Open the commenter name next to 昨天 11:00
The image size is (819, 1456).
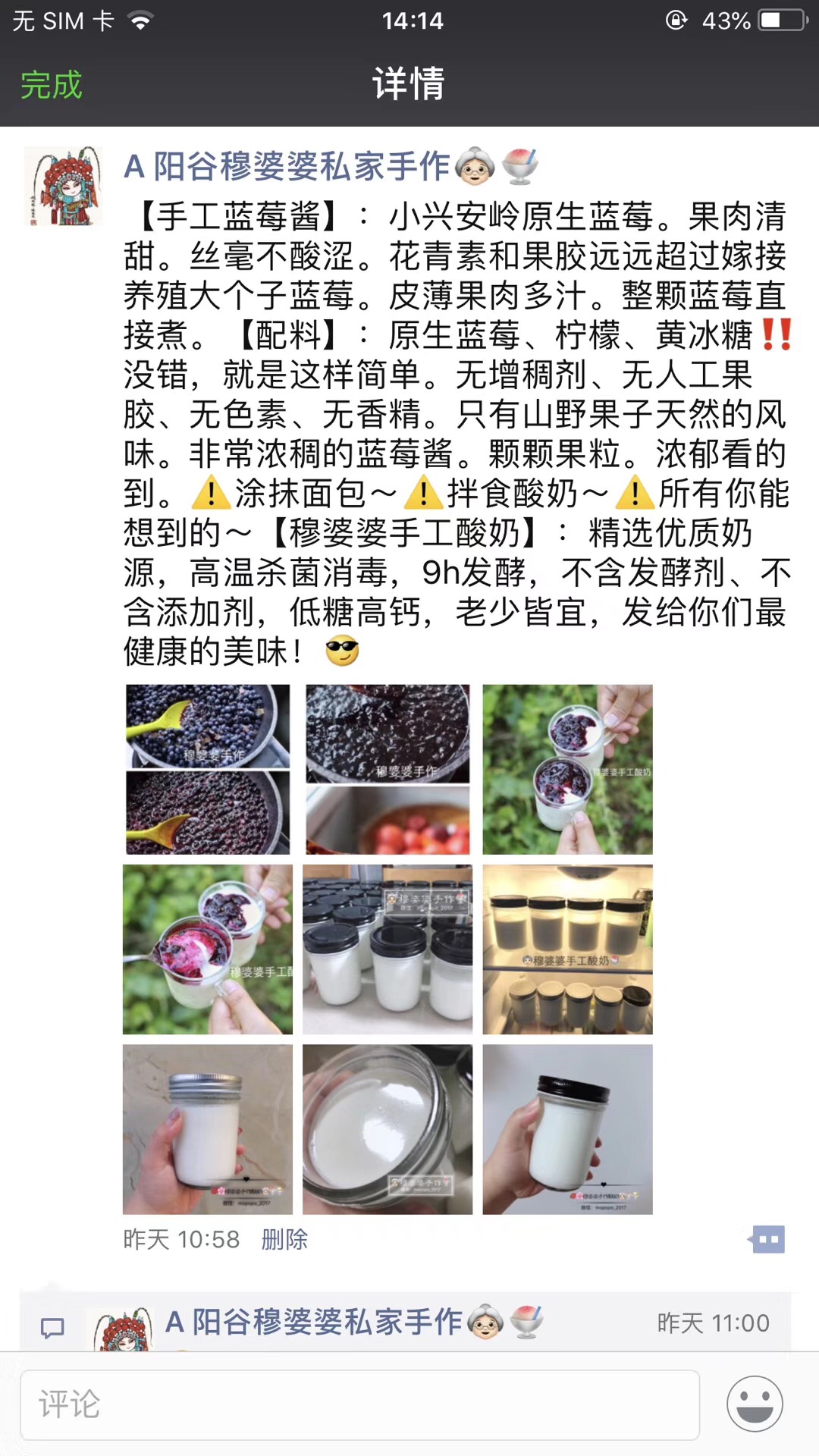tap(313, 1323)
